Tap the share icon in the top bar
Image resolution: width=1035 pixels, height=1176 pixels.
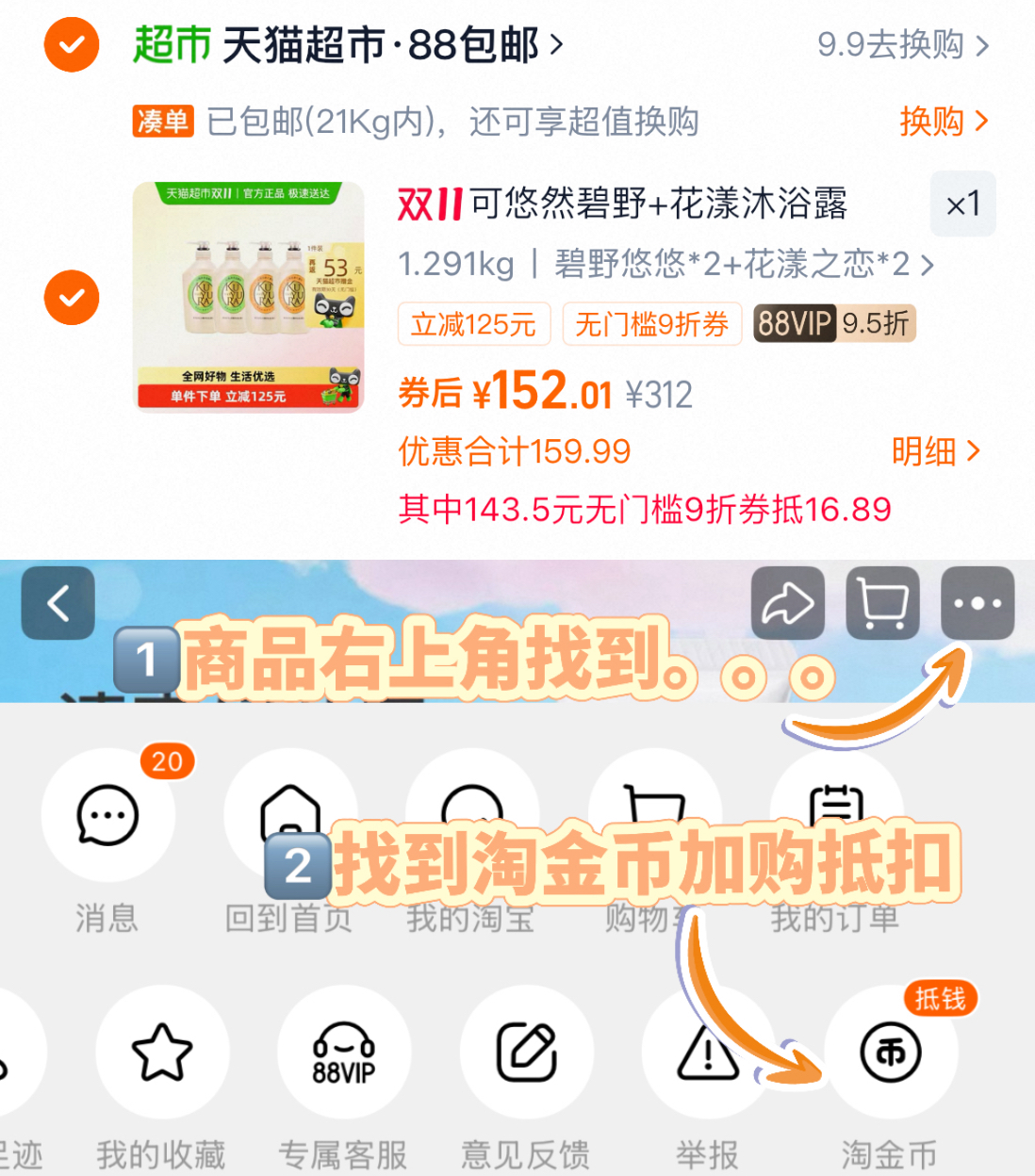click(x=788, y=603)
